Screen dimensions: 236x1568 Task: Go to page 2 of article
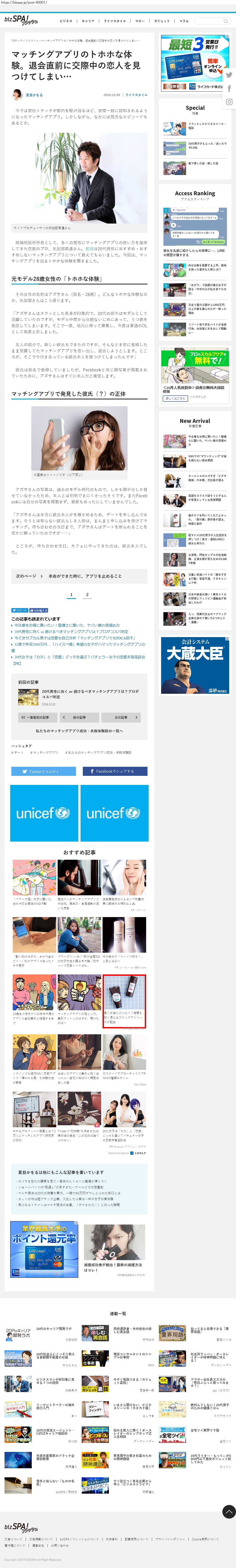coord(87,595)
